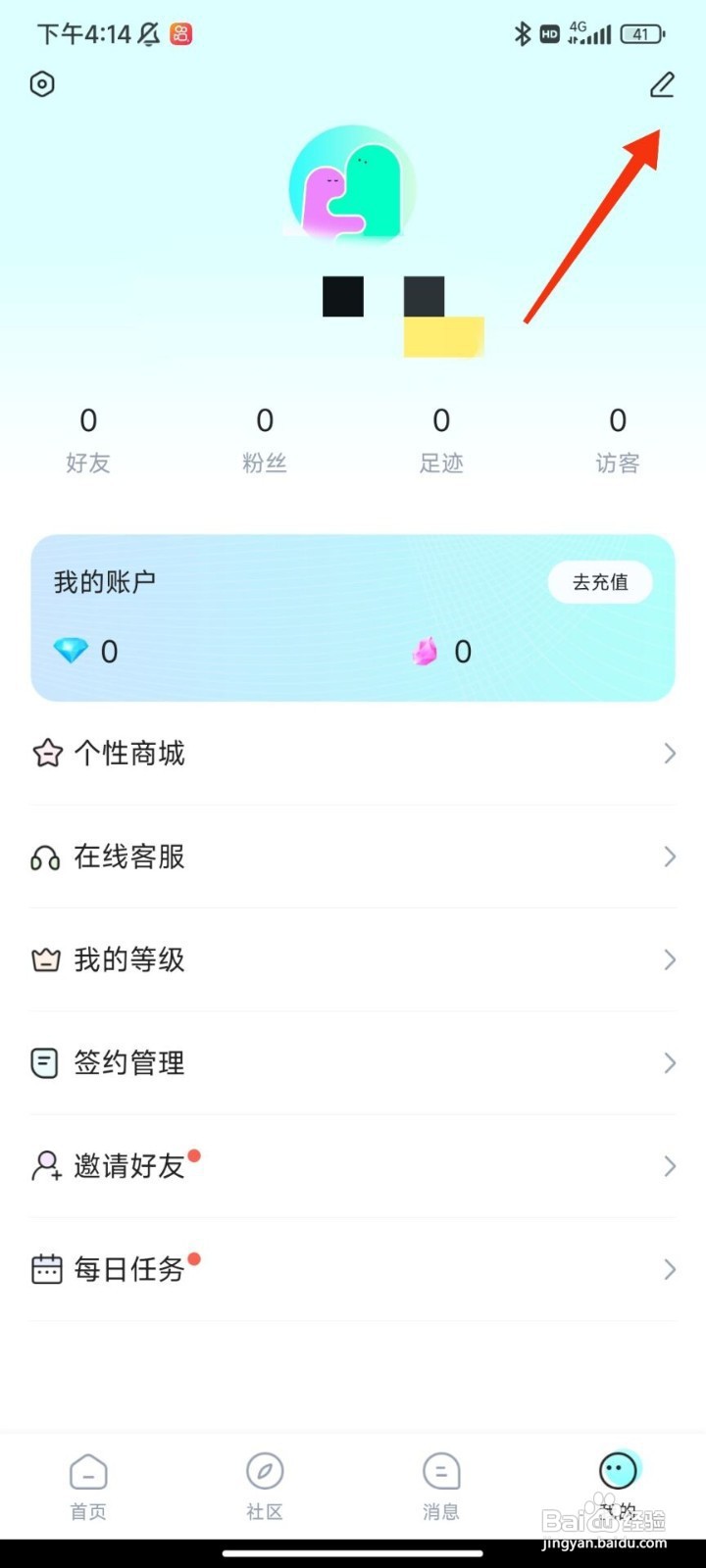
Task: Tap the edit pencil icon at top right
Action: (662, 84)
